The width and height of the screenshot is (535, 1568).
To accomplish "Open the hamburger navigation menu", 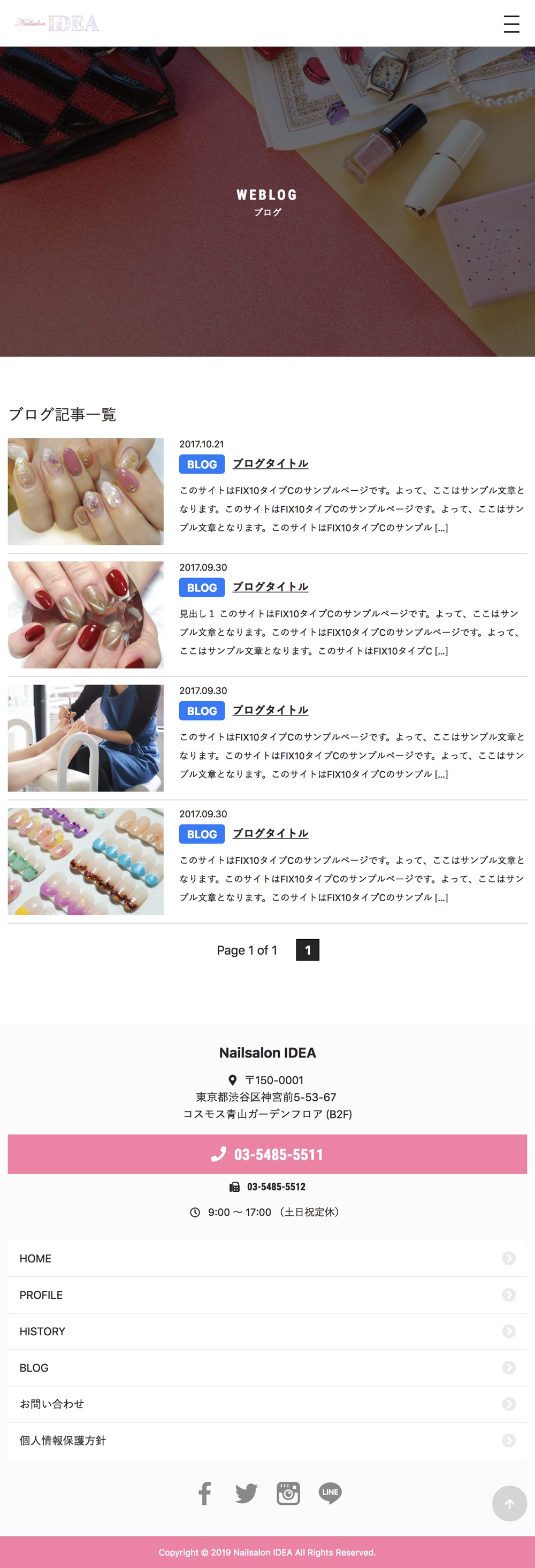I will [511, 23].
